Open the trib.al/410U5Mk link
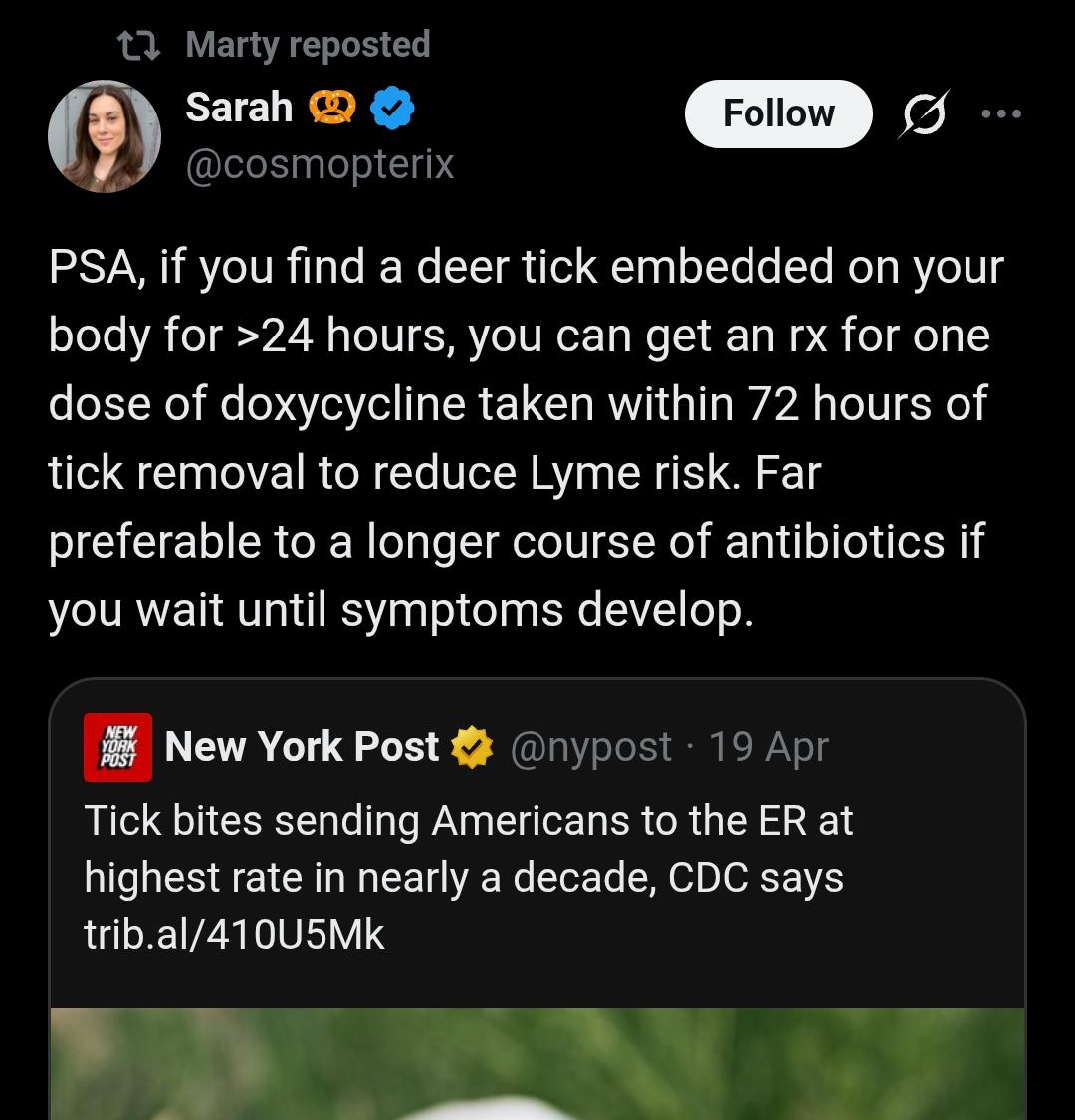This screenshot has height=1120, width=1075. pyautogui.click(x=235, y=934)
